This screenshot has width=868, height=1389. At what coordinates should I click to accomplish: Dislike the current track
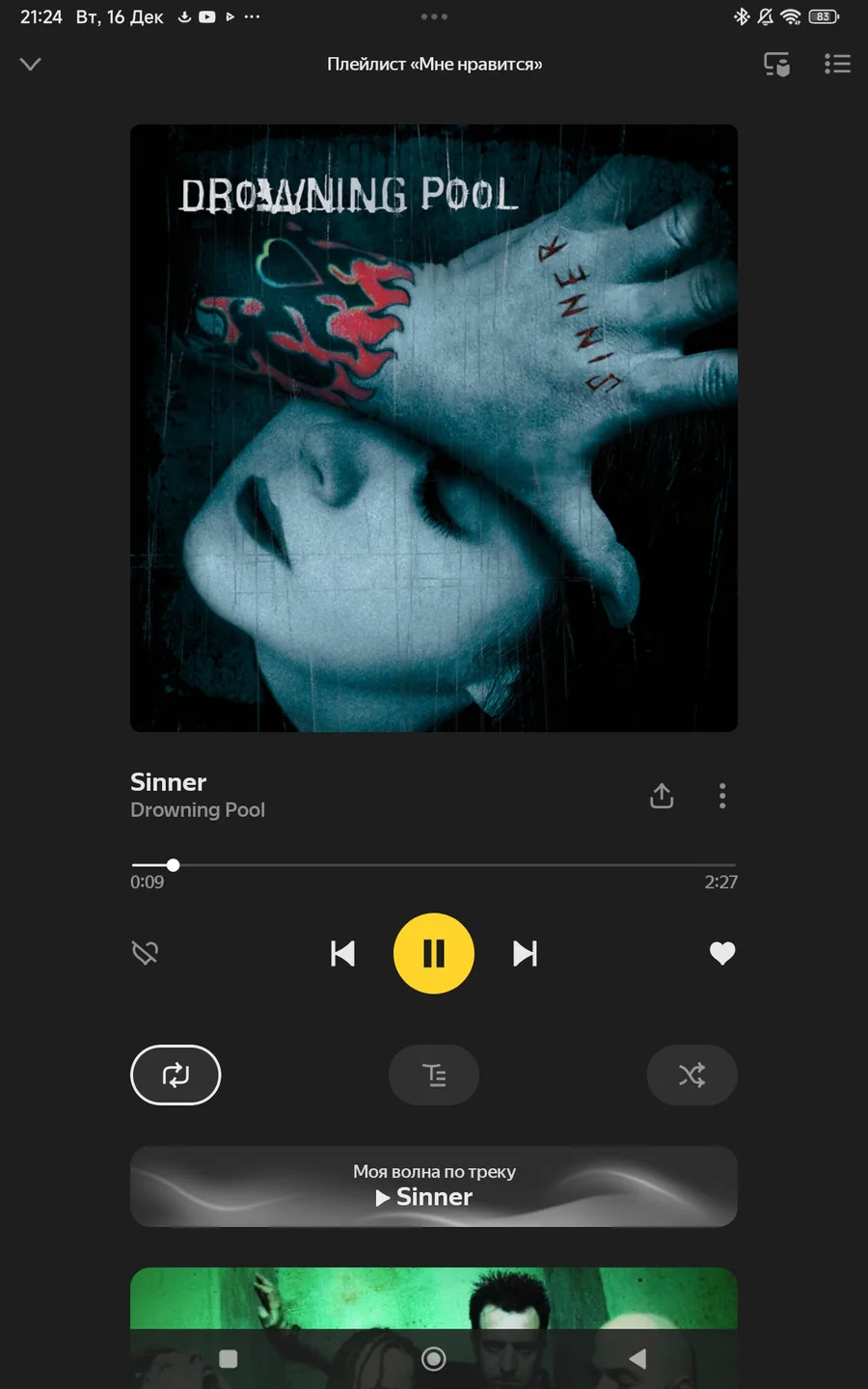[x=145, y=953]
